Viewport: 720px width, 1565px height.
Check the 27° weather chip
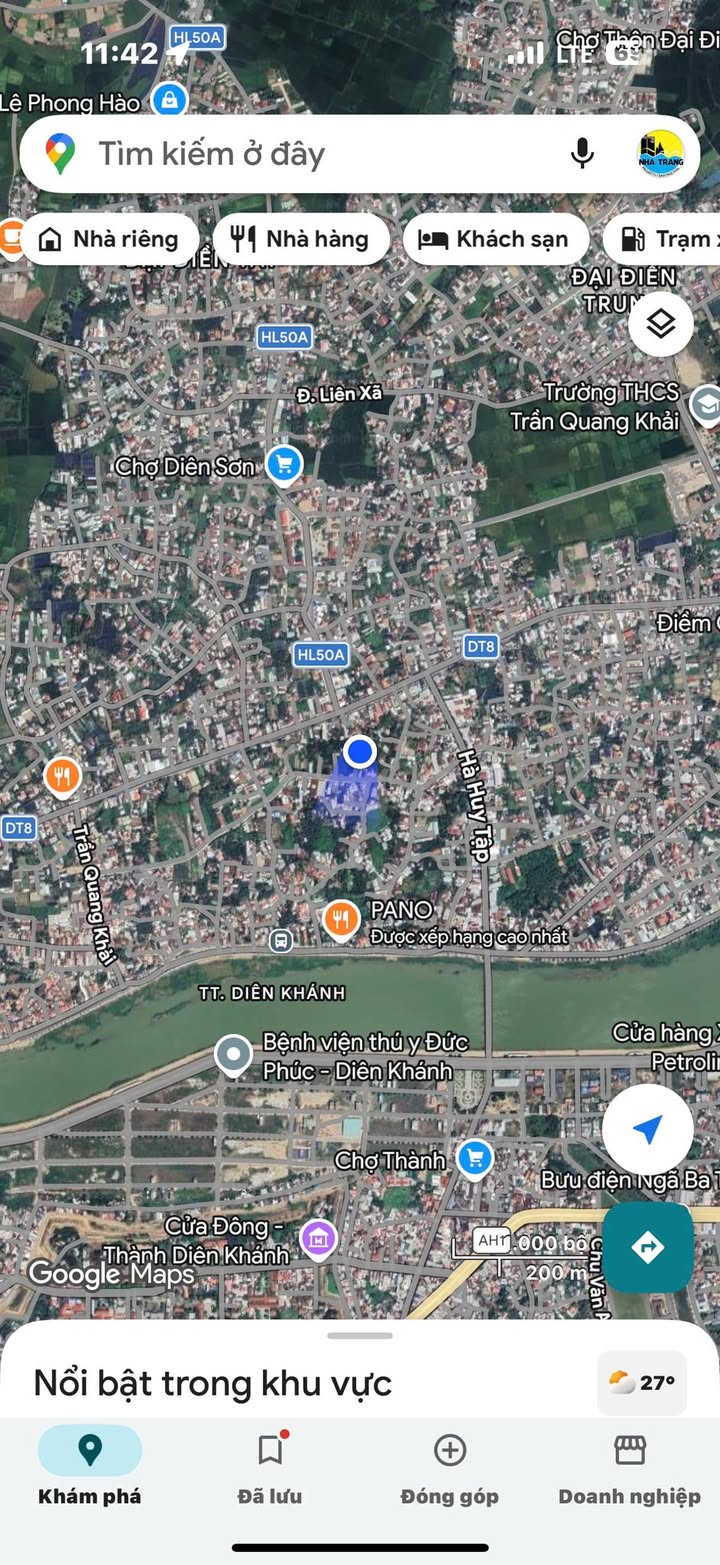(x=641, y=1383)
